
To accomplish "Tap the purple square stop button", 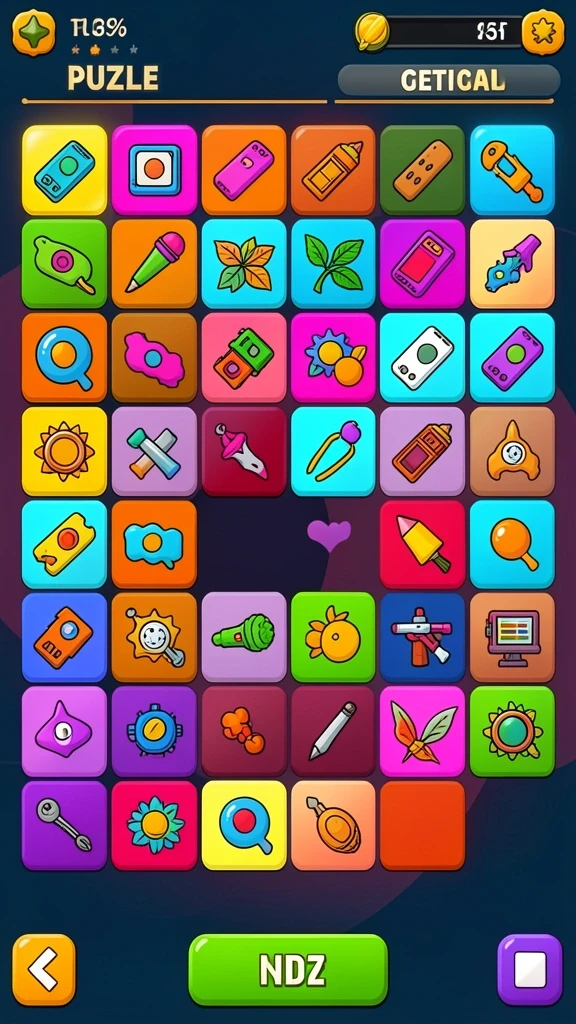I will 530,969.
